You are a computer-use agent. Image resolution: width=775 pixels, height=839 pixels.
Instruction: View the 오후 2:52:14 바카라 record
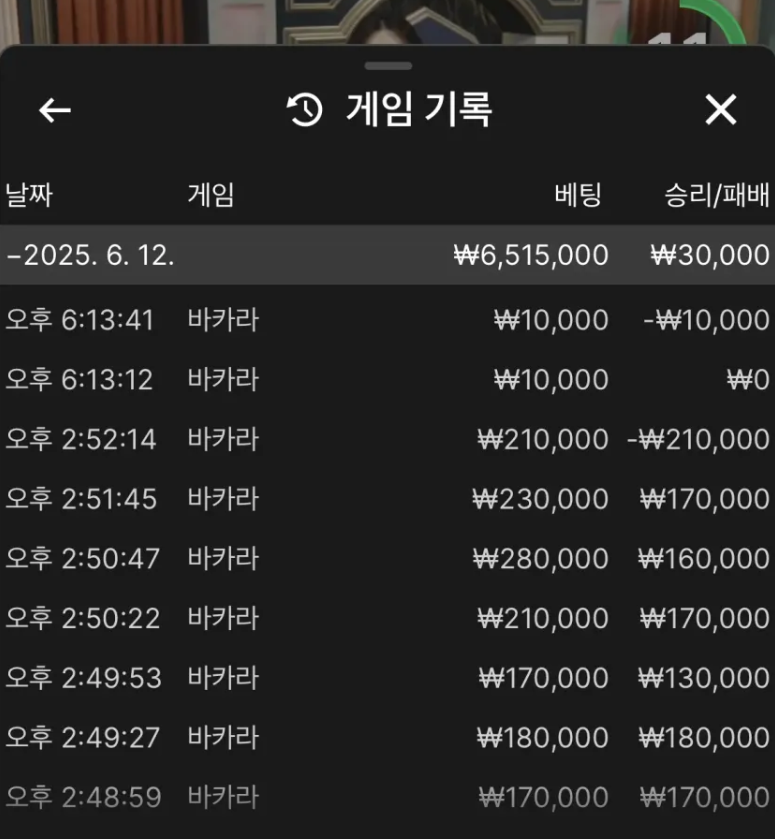(x=387, y=439)
